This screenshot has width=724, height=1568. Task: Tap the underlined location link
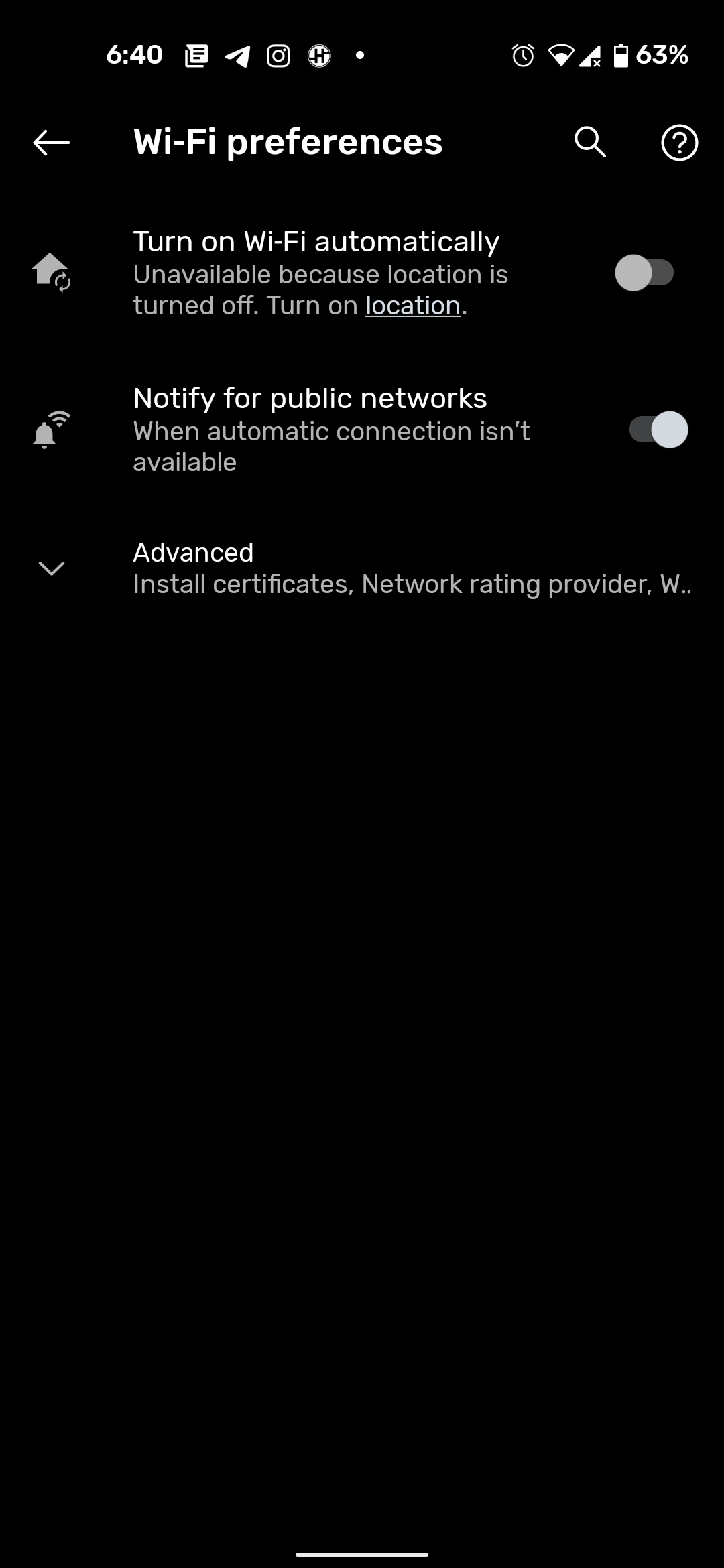tap(412, 306)
